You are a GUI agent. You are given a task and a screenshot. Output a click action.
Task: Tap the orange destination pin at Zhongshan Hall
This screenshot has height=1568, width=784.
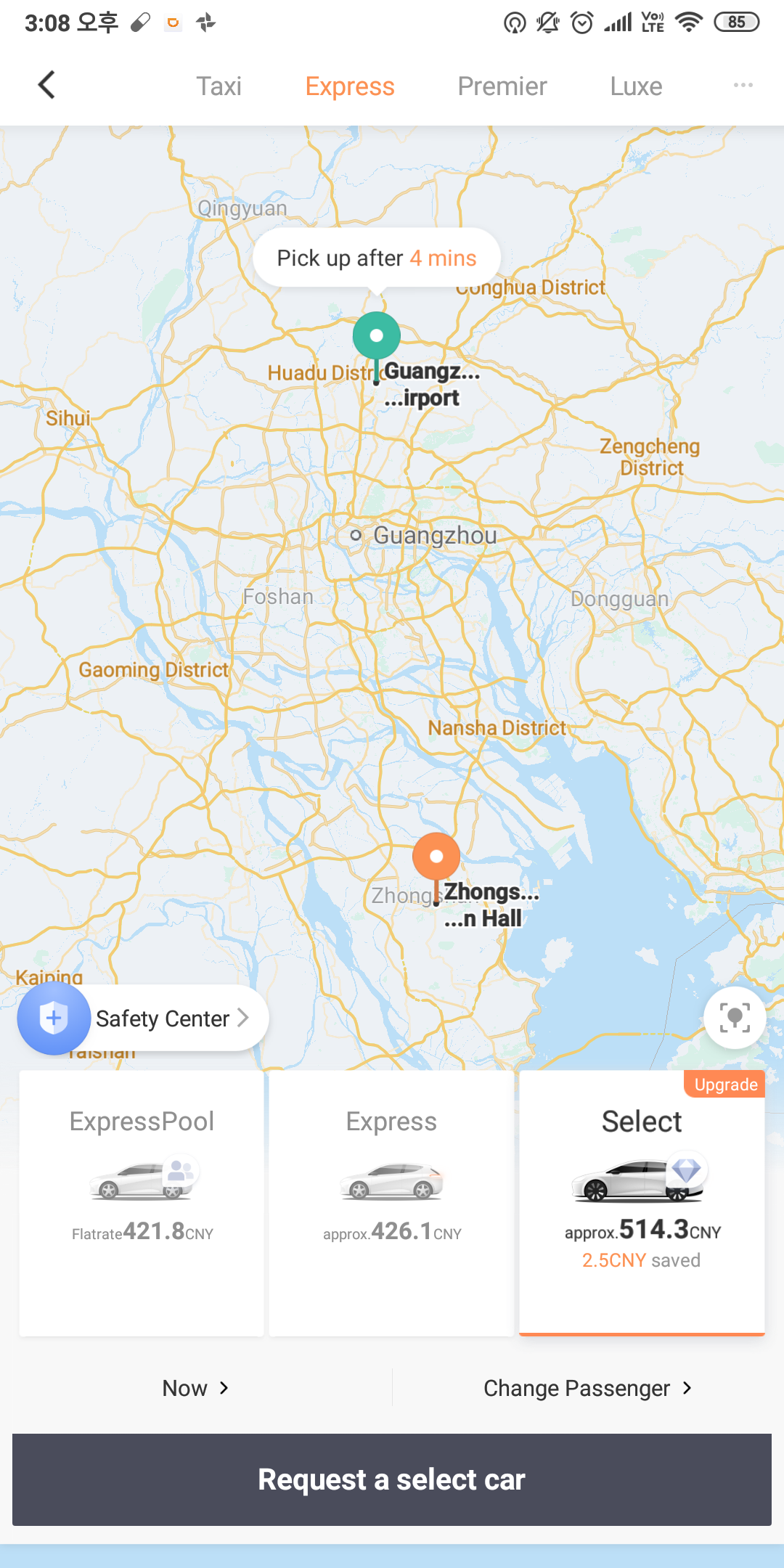pos(436,857)
